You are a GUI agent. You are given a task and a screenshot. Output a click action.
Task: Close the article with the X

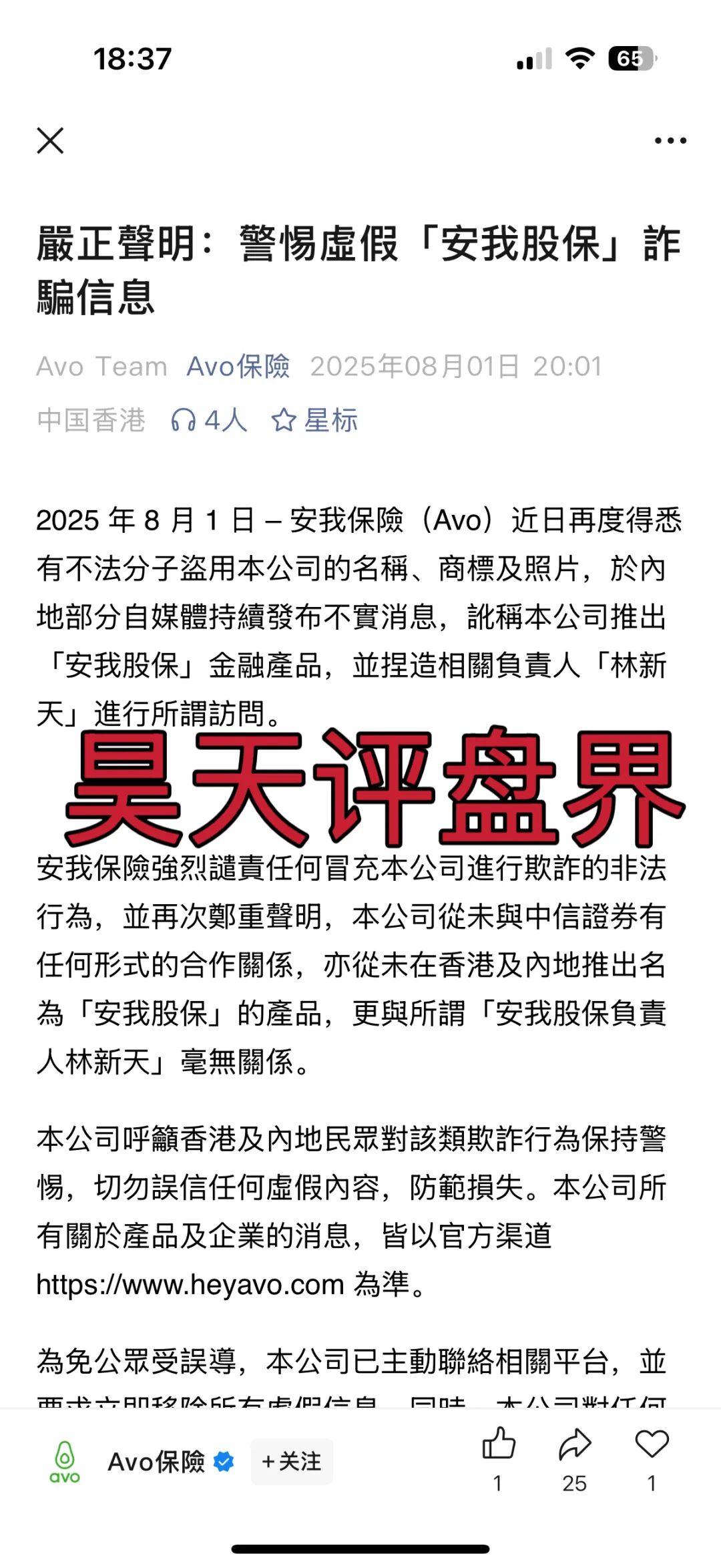tap(51, 140)
